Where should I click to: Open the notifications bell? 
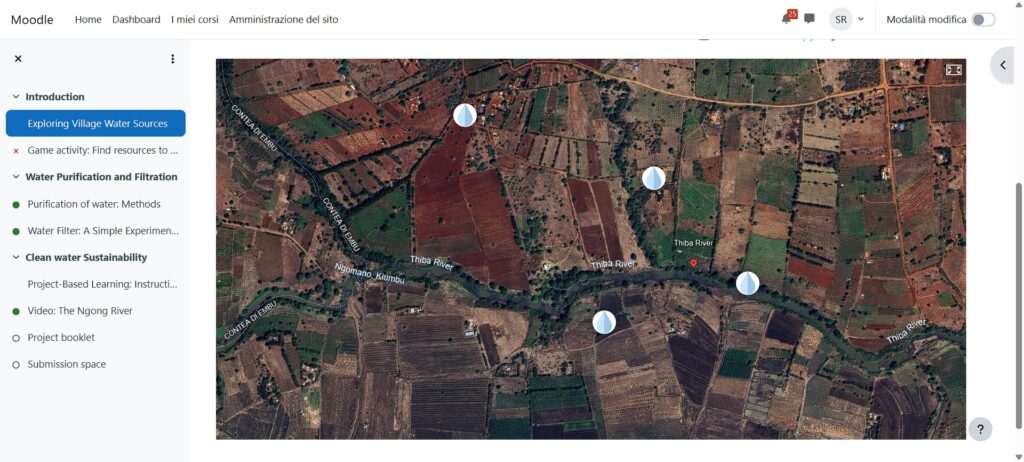coord(787,19)
